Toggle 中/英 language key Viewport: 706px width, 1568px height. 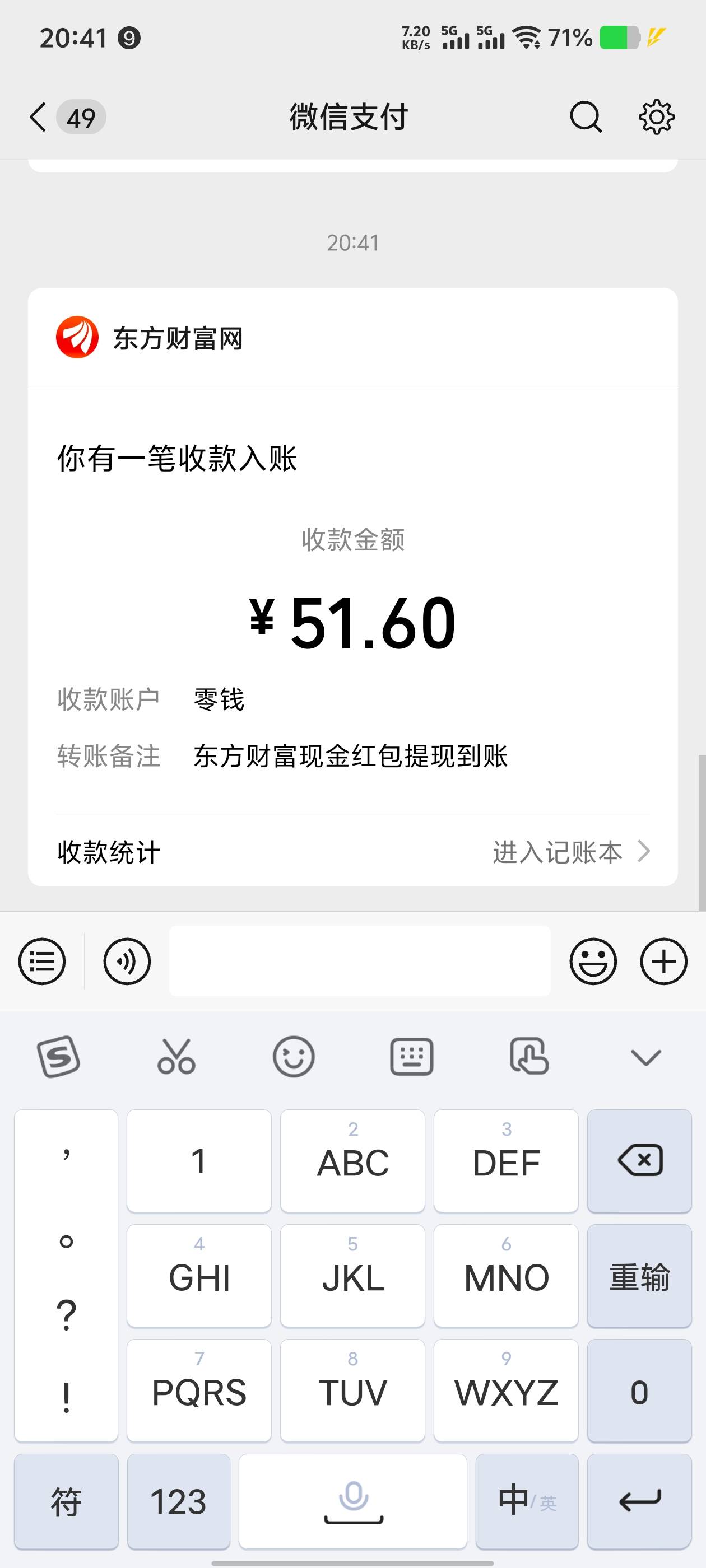click(x=527, y=1501)
